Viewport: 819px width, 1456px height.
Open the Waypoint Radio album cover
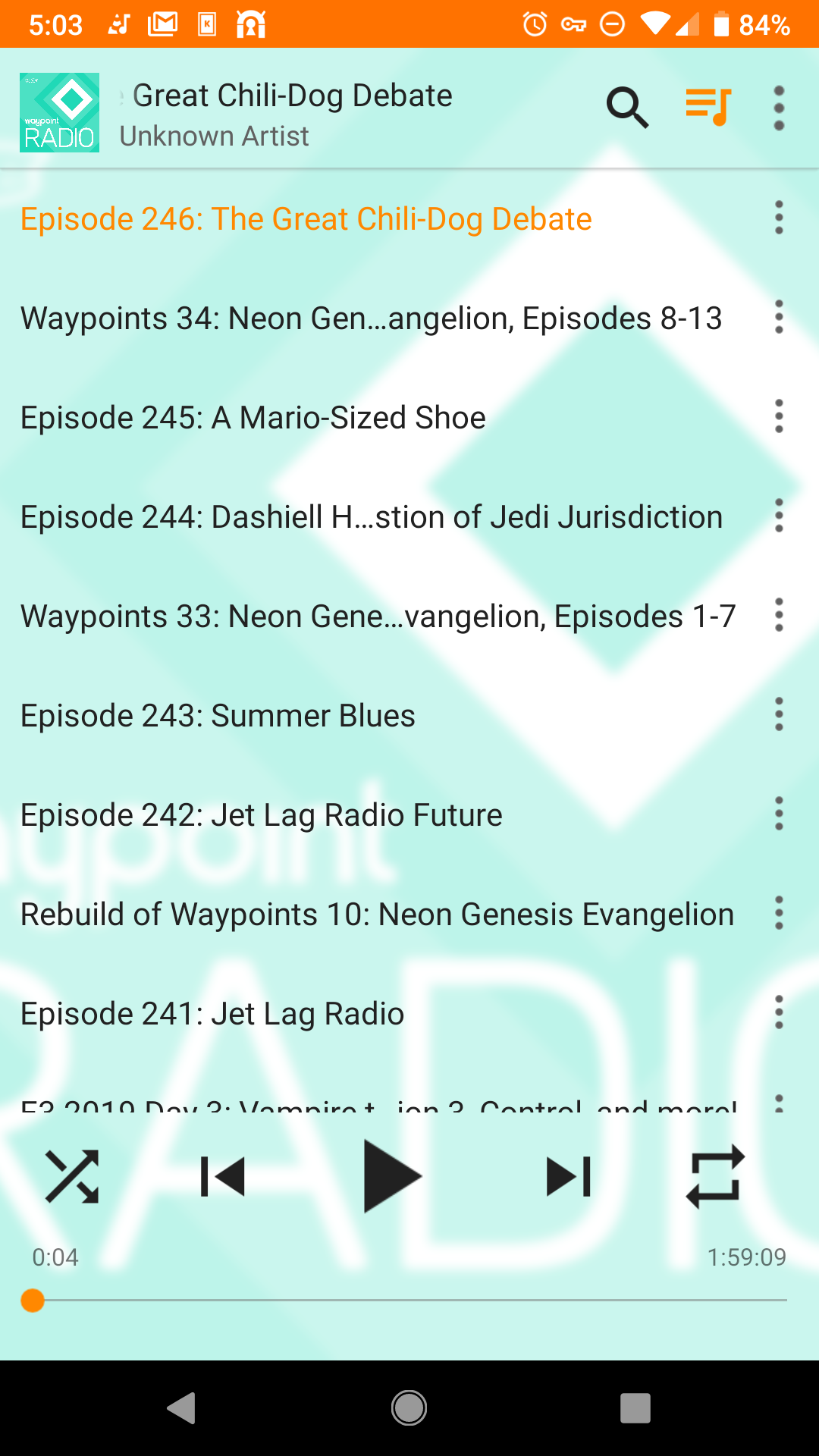click(59, 112)
